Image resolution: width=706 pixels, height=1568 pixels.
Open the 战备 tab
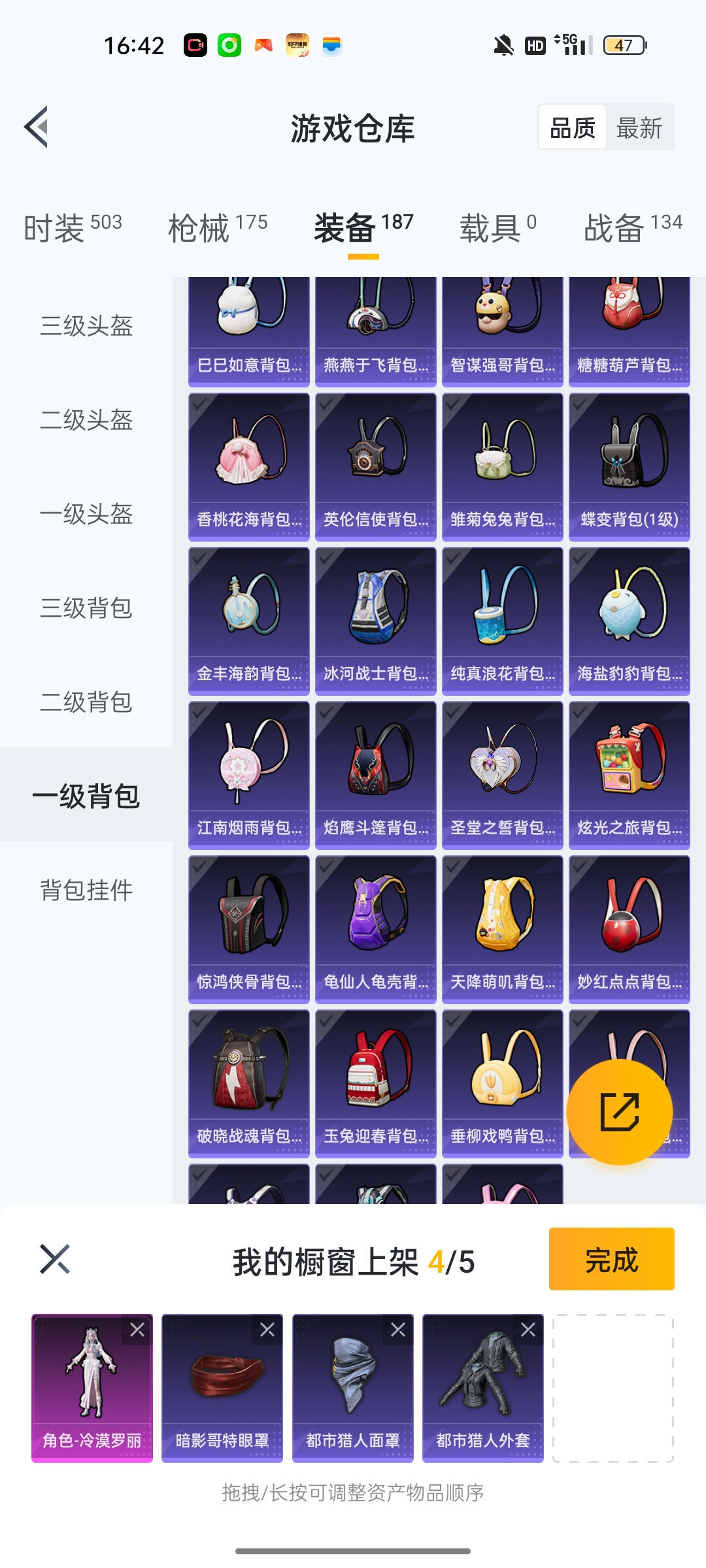pyautogui.click(x=632, y=227)
